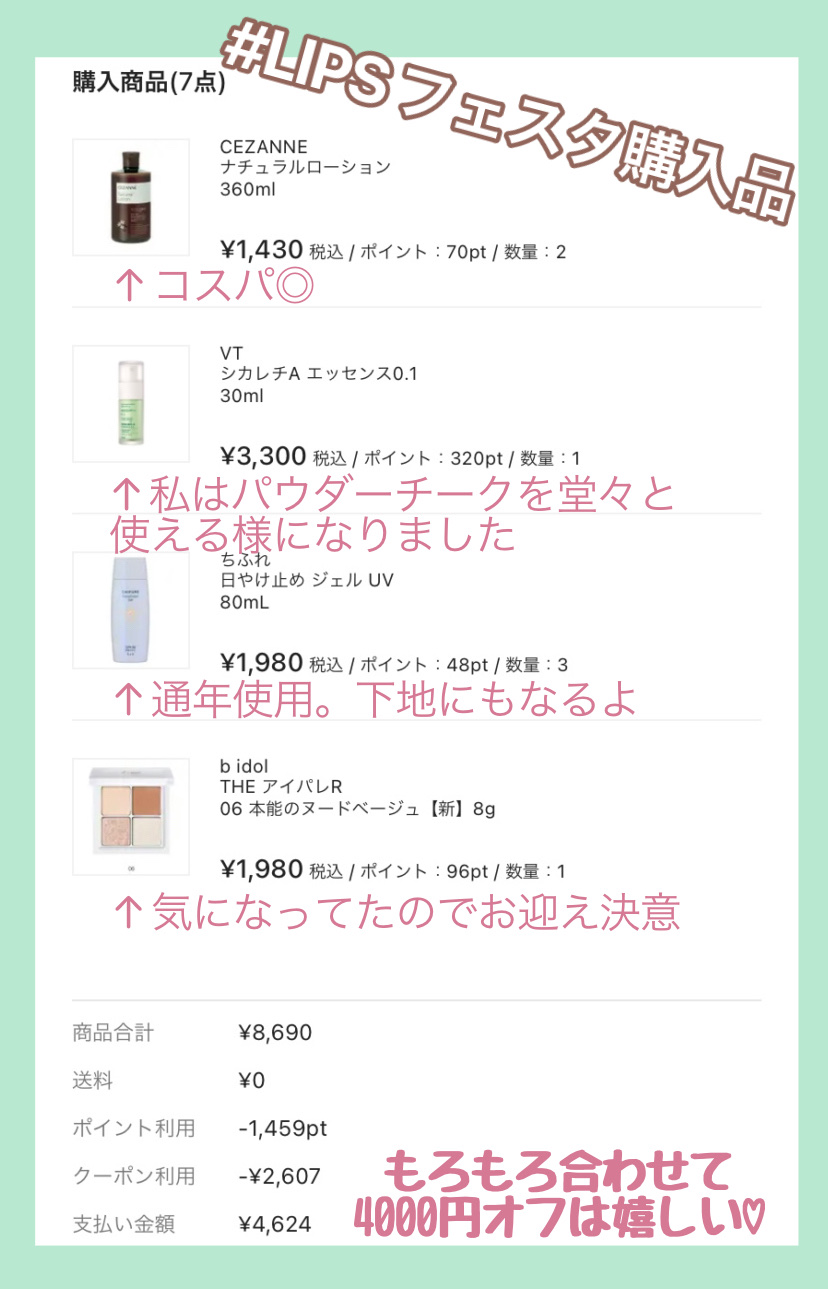
Task: Select the ポイント利用 -1,459pt row
Action: (200, 1128)
